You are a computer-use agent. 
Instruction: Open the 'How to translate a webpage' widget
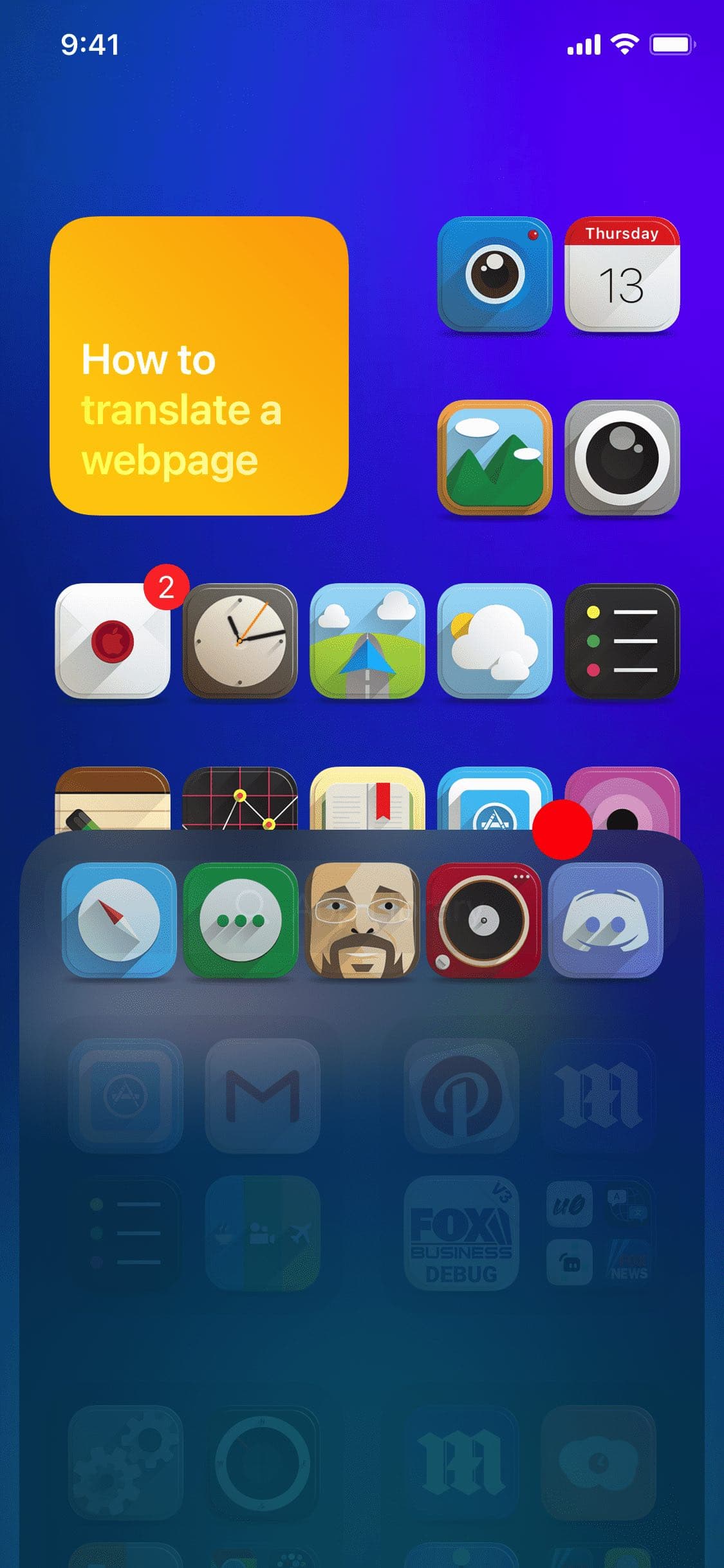(199, 366)
